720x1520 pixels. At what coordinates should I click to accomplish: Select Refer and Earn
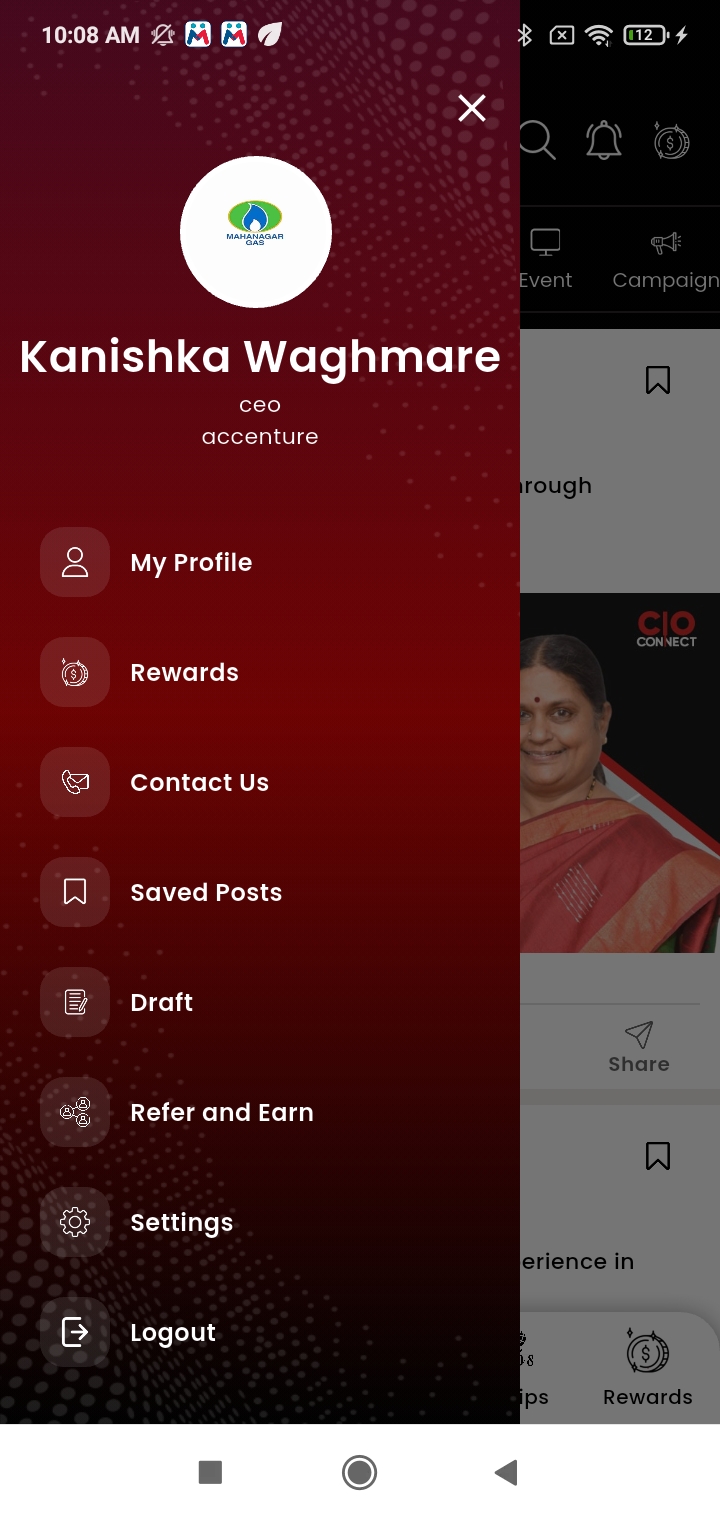[221, 1112]
